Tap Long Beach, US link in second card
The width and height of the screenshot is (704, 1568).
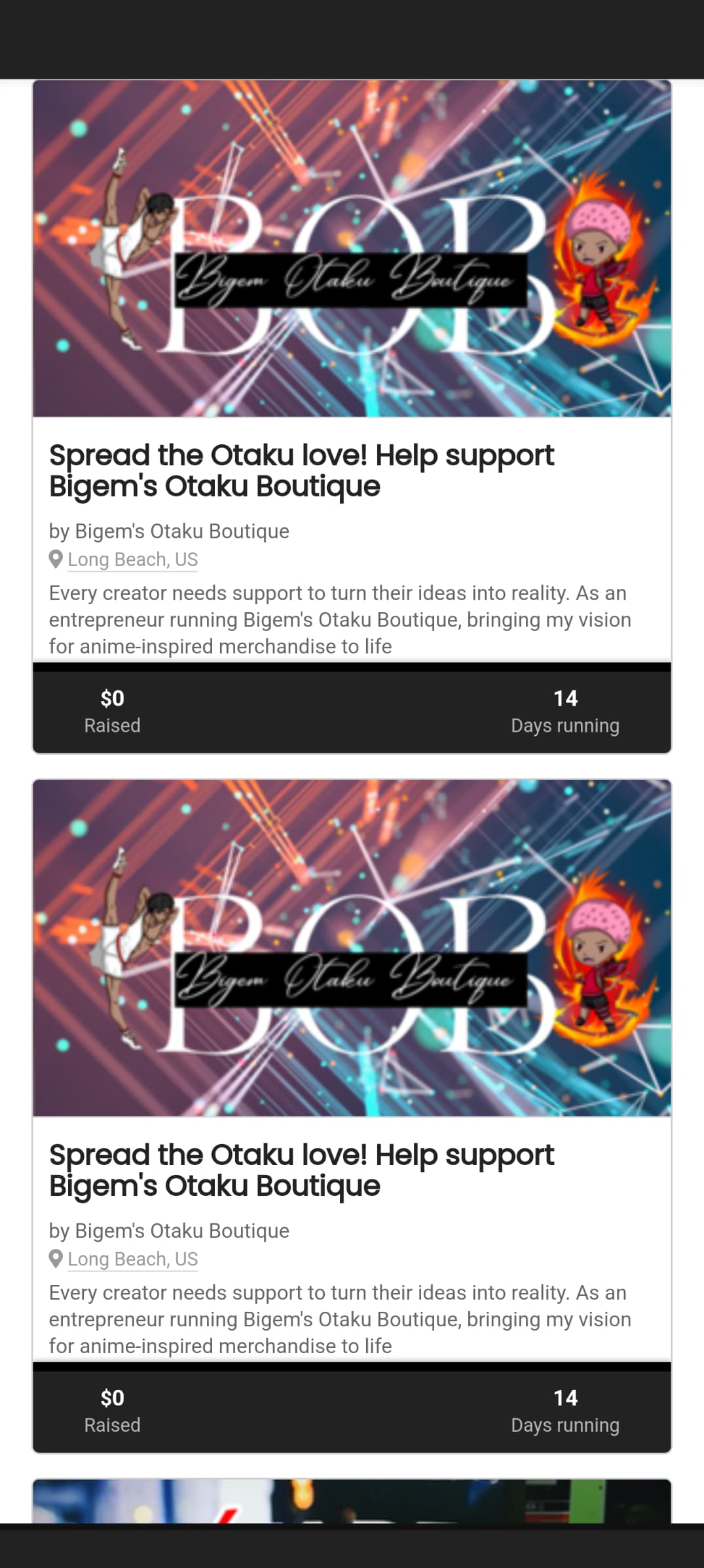[x=132, y=1259]
